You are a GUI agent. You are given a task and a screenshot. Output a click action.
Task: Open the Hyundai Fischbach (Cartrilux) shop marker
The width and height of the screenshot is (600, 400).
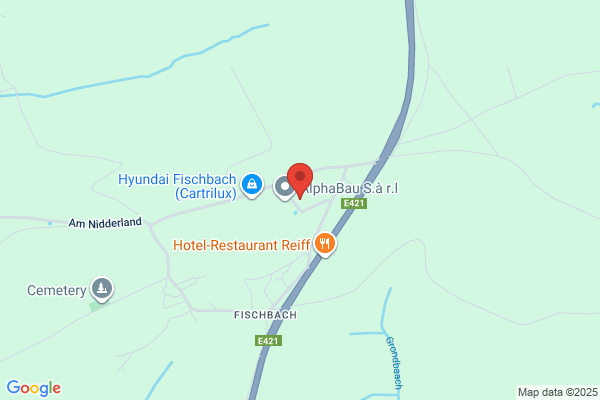tap(252, 185)
